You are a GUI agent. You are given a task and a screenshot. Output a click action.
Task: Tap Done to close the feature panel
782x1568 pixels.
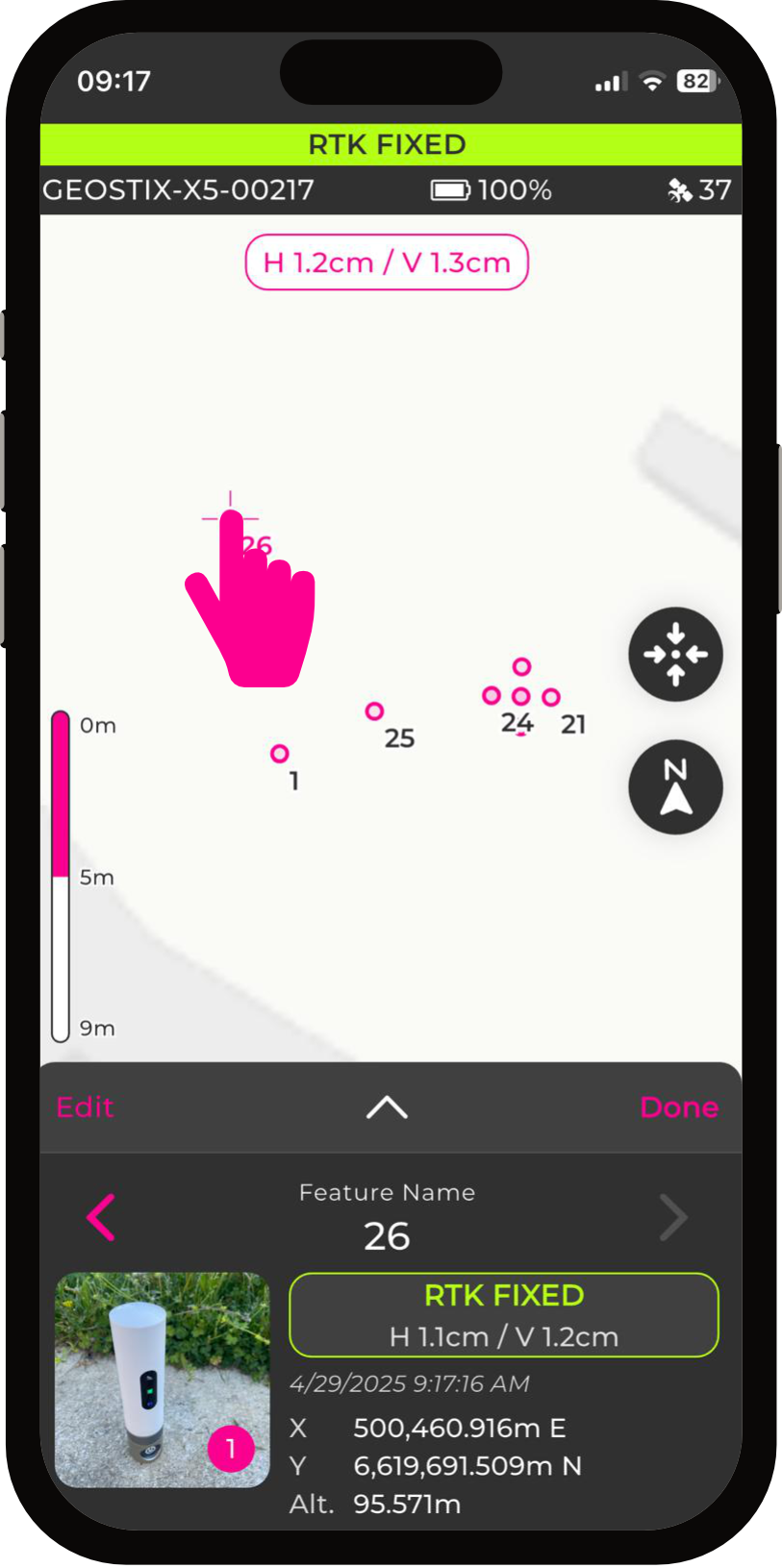678,1108
